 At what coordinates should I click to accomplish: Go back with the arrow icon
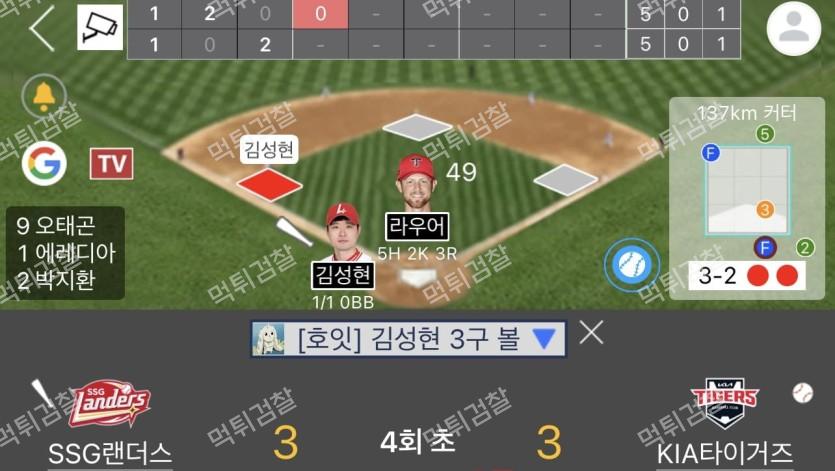click(41, 28)
